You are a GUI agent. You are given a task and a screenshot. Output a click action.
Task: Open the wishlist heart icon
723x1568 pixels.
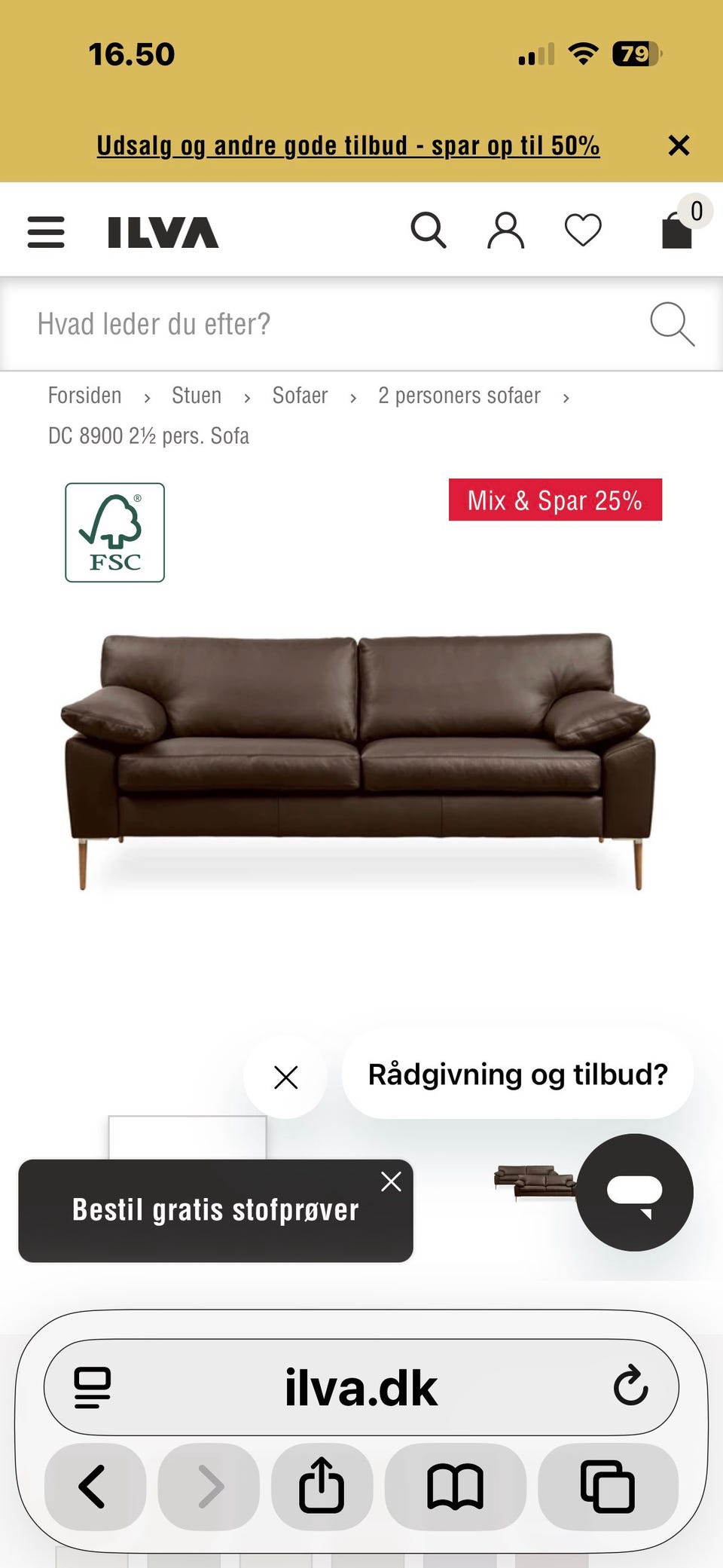click(x=581, y=230)
